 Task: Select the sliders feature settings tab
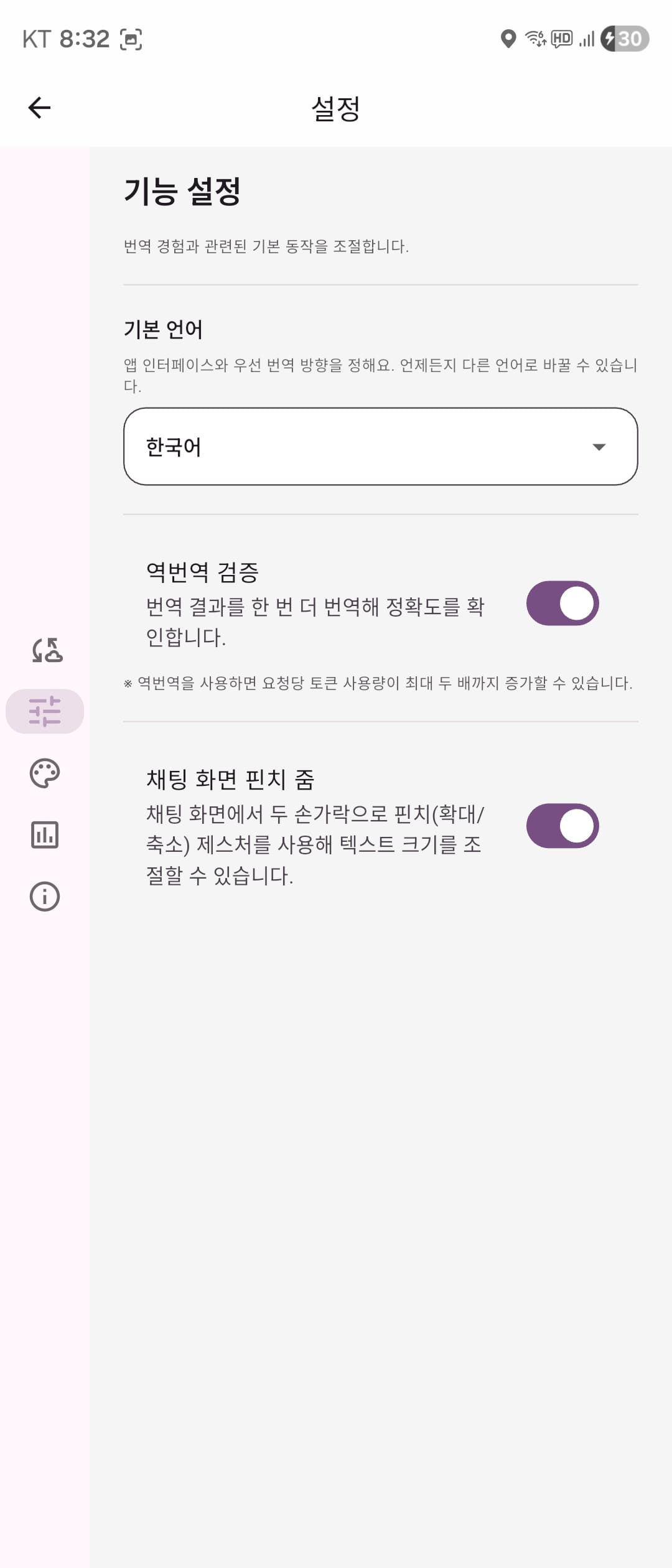click(45, 711)
